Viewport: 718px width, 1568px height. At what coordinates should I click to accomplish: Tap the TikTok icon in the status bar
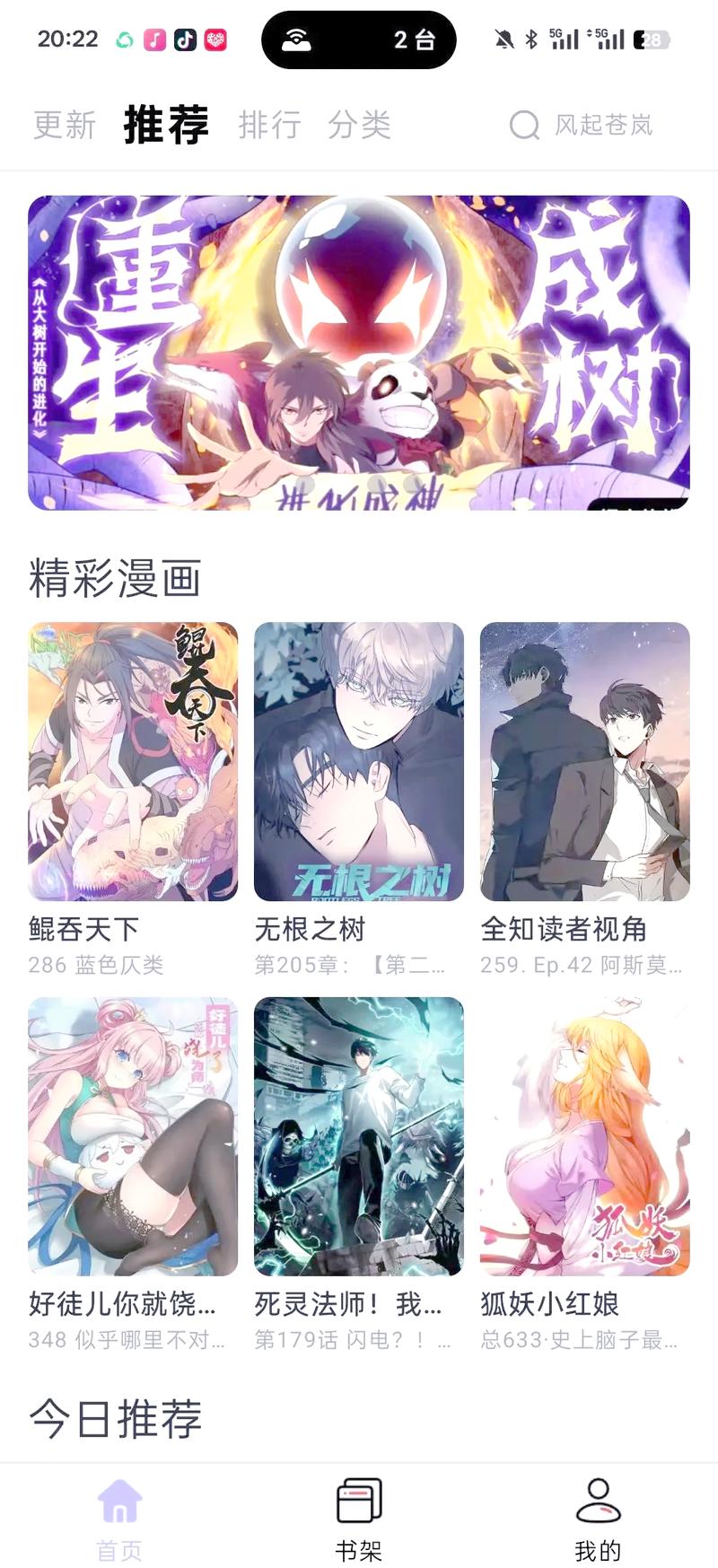(184, 40)
